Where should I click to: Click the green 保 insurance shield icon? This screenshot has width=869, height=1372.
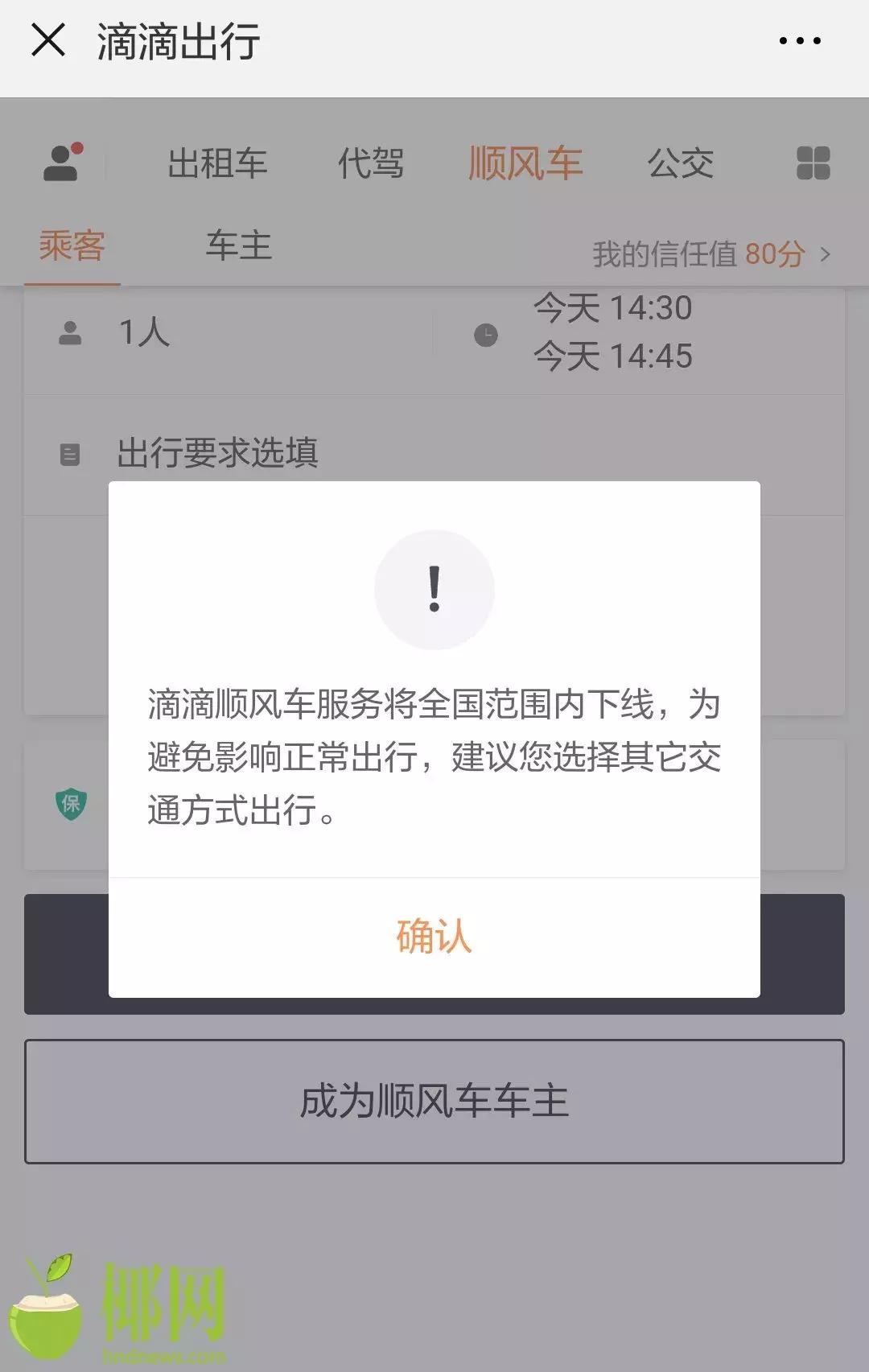click(x=71, y=803)
